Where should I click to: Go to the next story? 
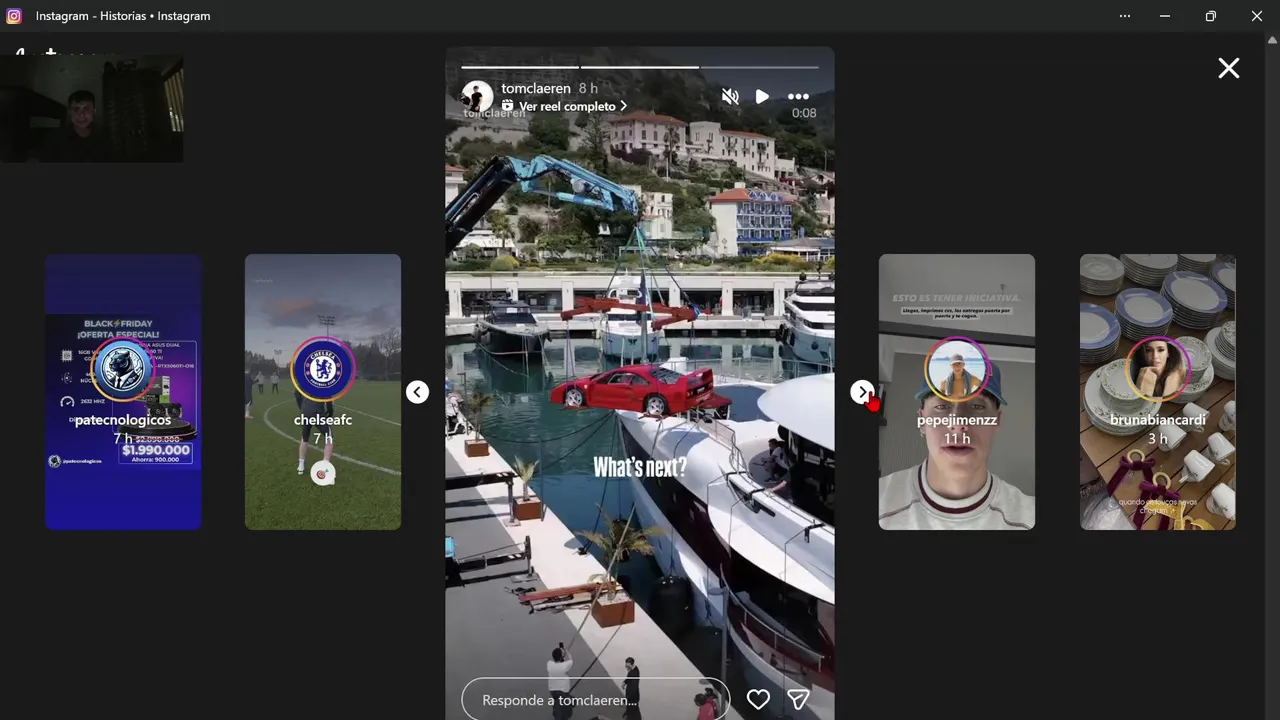[862, 392]
